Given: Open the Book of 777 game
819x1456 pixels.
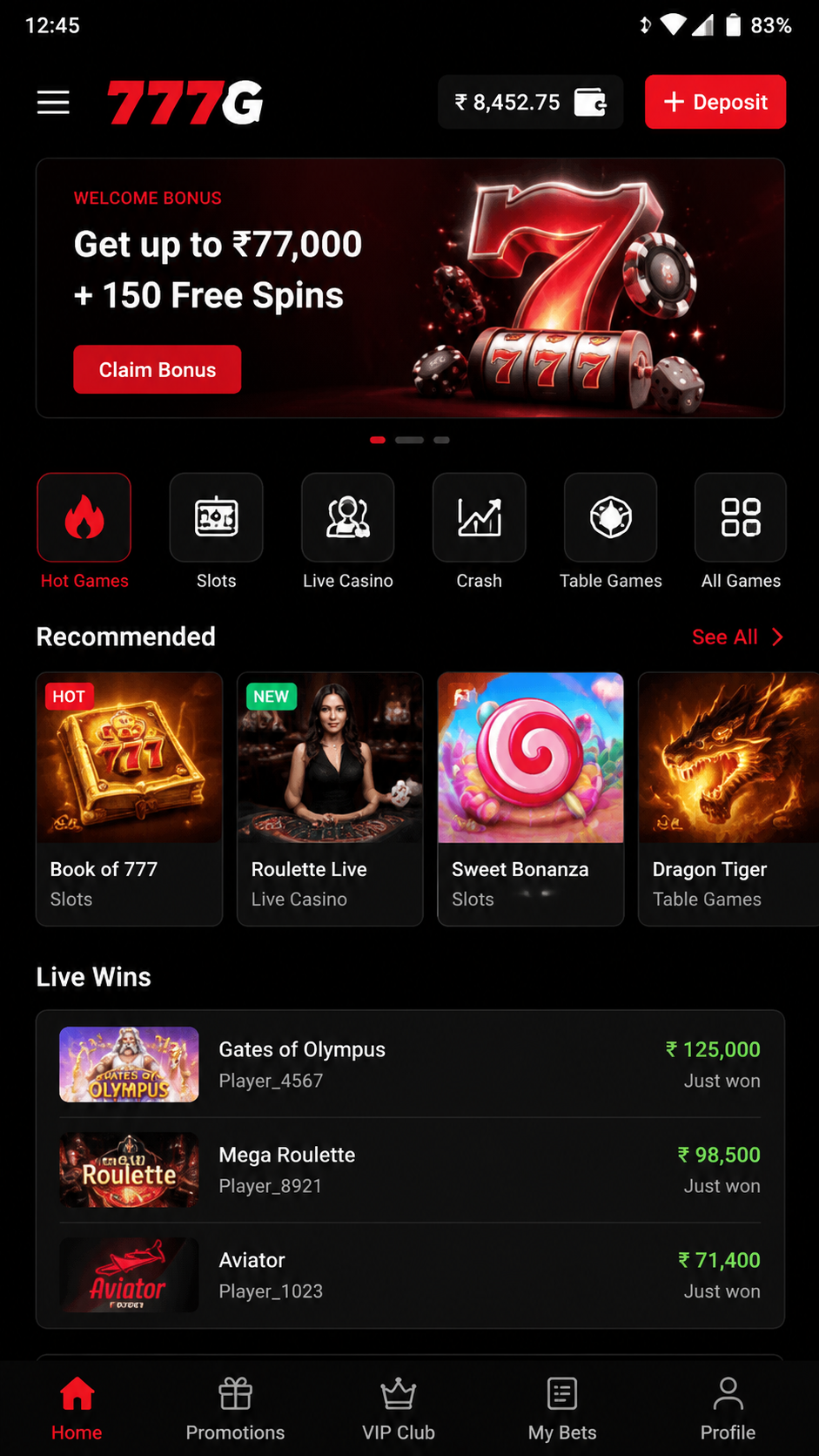Looking at the screenshot, I should click(130, 799).
